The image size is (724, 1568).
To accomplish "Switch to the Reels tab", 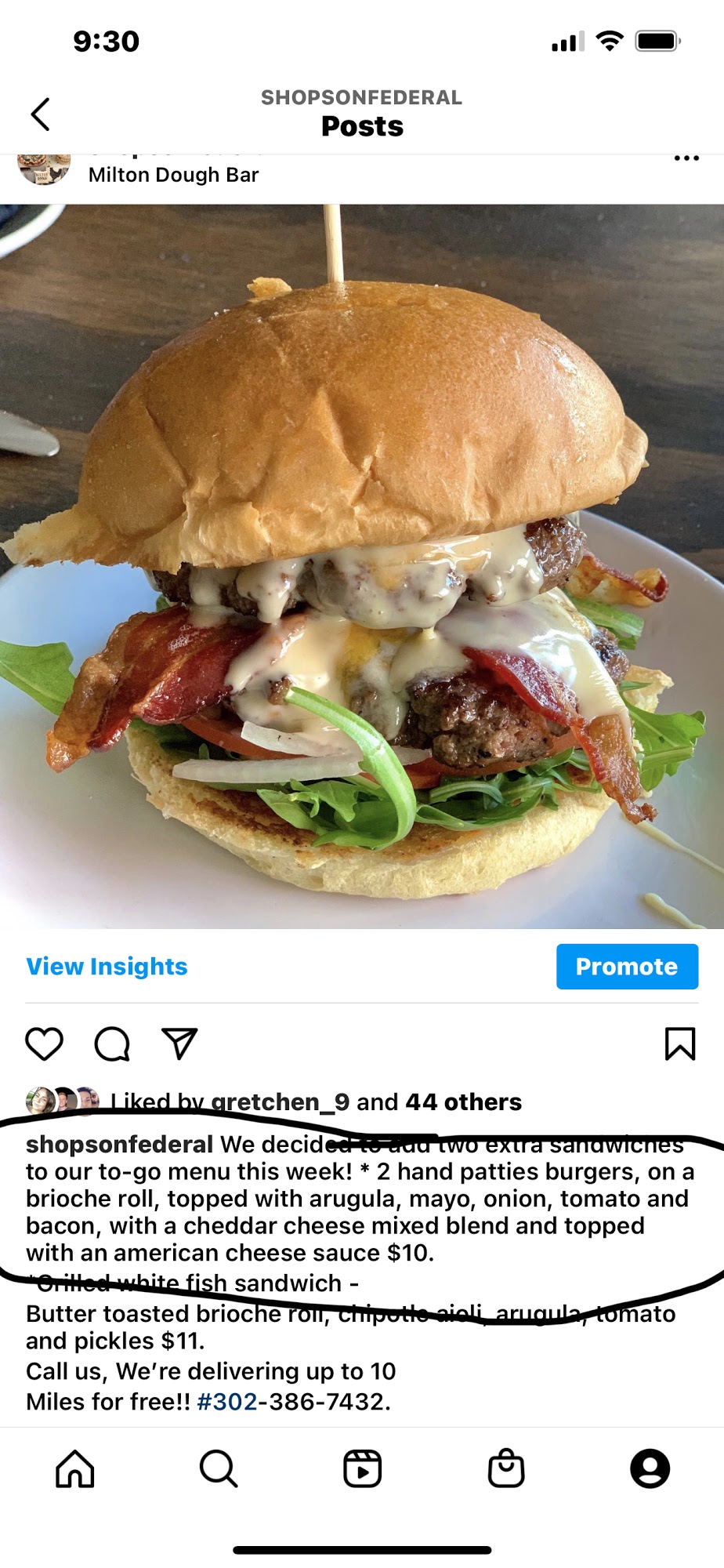I will click(362, 1468).
